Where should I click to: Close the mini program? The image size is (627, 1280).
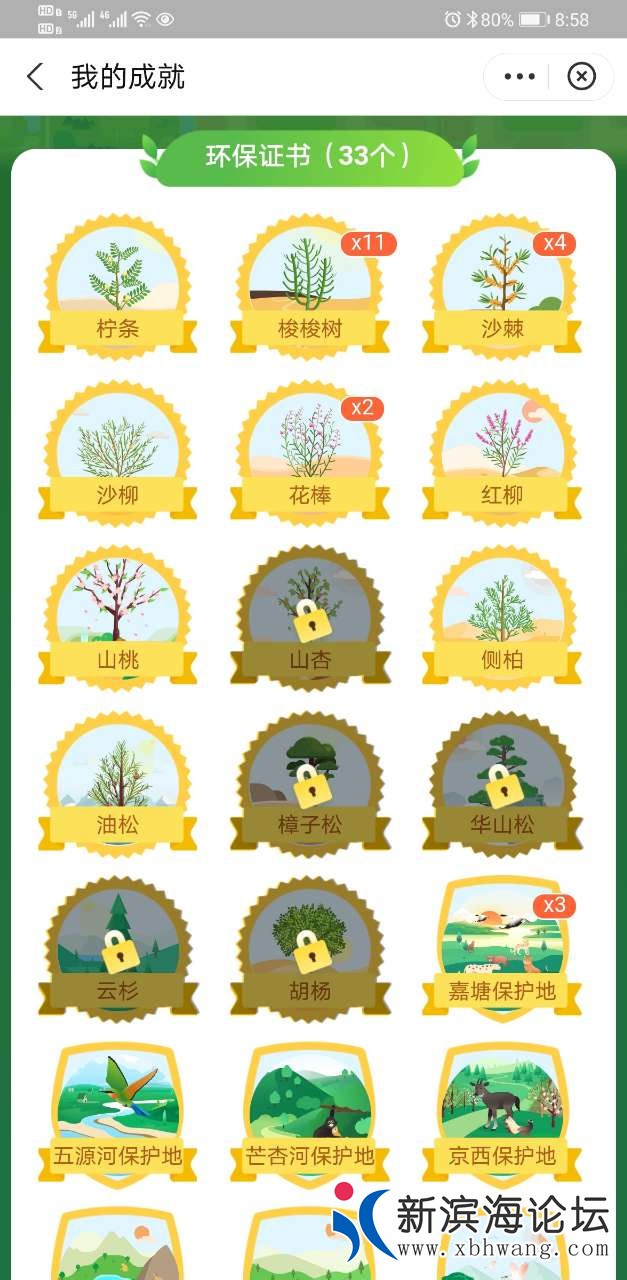(x=581, y=77)
